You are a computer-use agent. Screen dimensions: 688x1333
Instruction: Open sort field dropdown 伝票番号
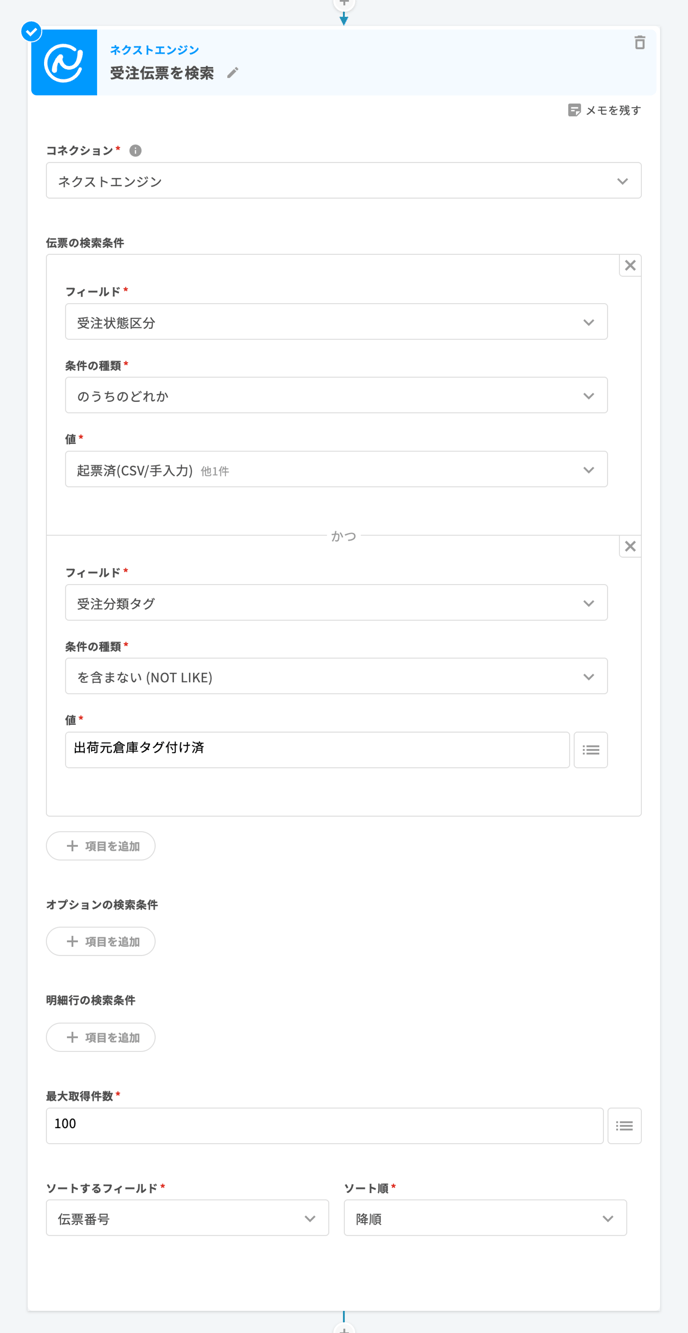[187, 1218]
